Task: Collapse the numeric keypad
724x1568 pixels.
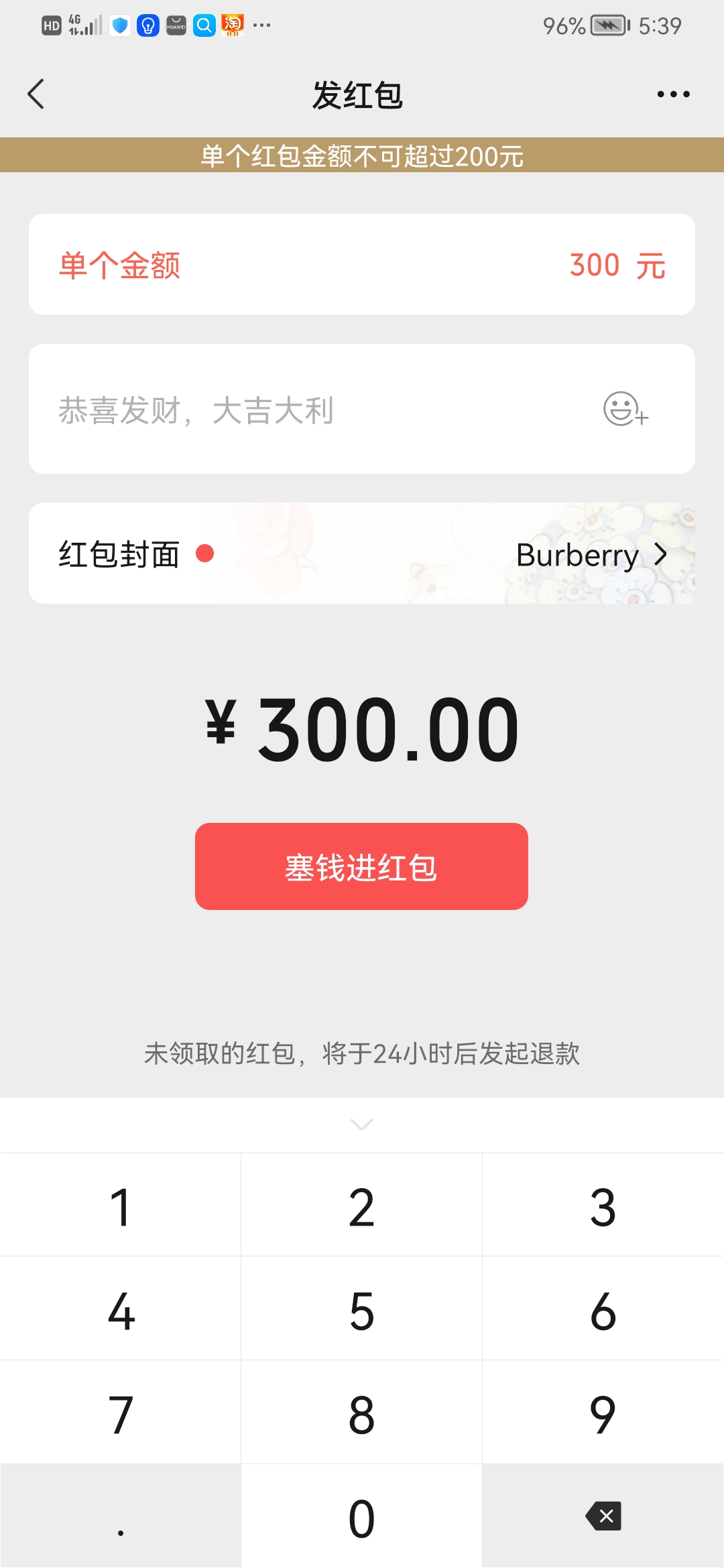Action: click(x=362, y=1124)
